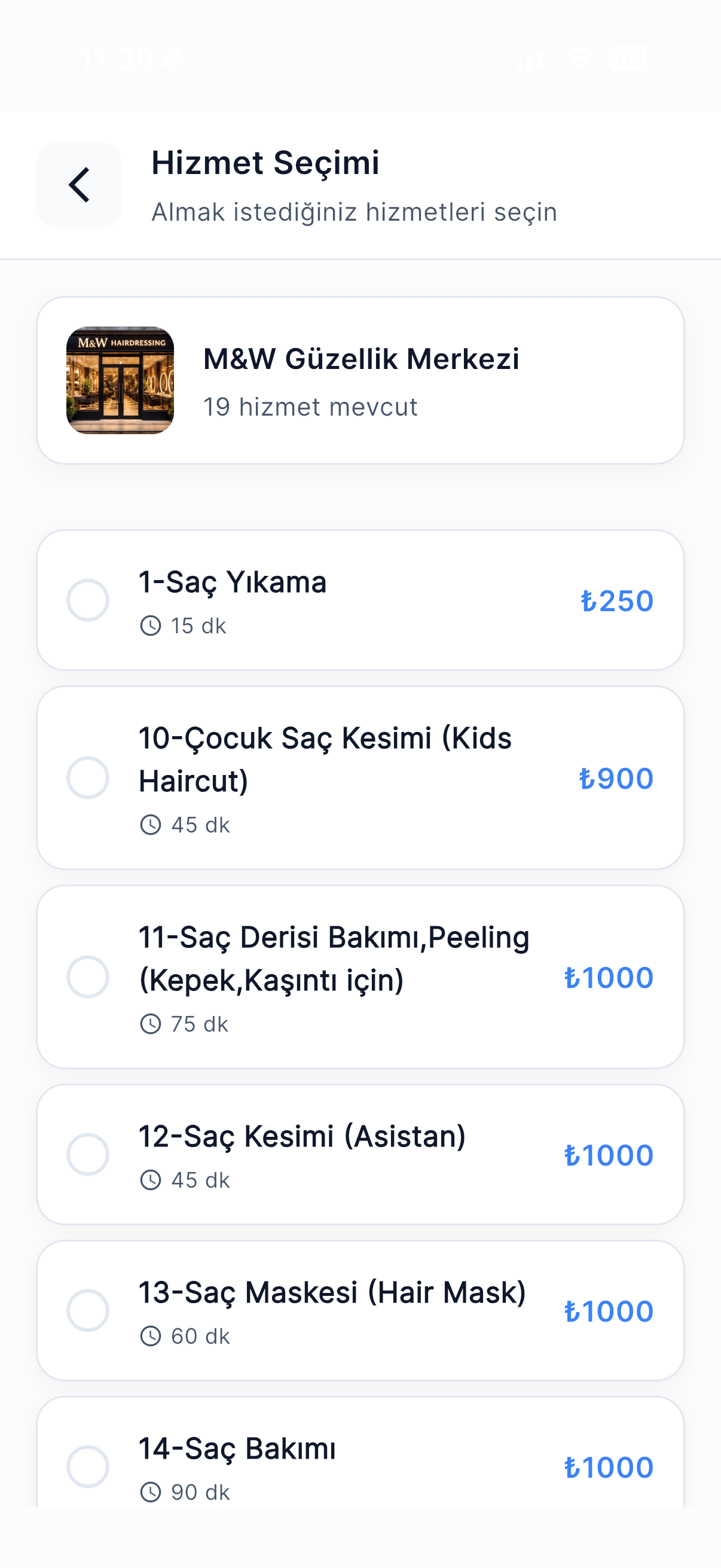Choose the 14-Saç Bakımı service
This screenshot has height=1568, width=721.
[x=88, y=1466]
